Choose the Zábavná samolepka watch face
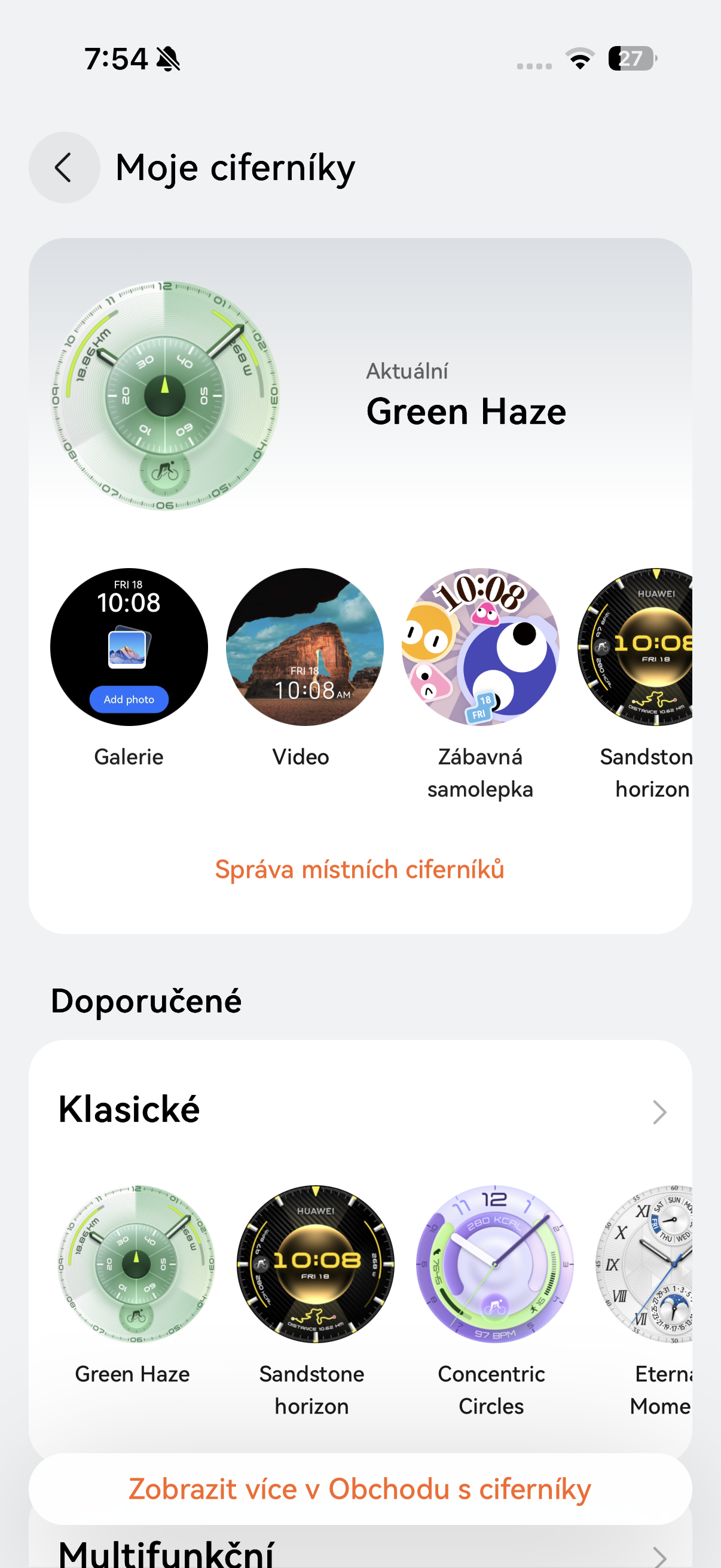This screenshot has width=721, height=1568. (x=480, y=647)
